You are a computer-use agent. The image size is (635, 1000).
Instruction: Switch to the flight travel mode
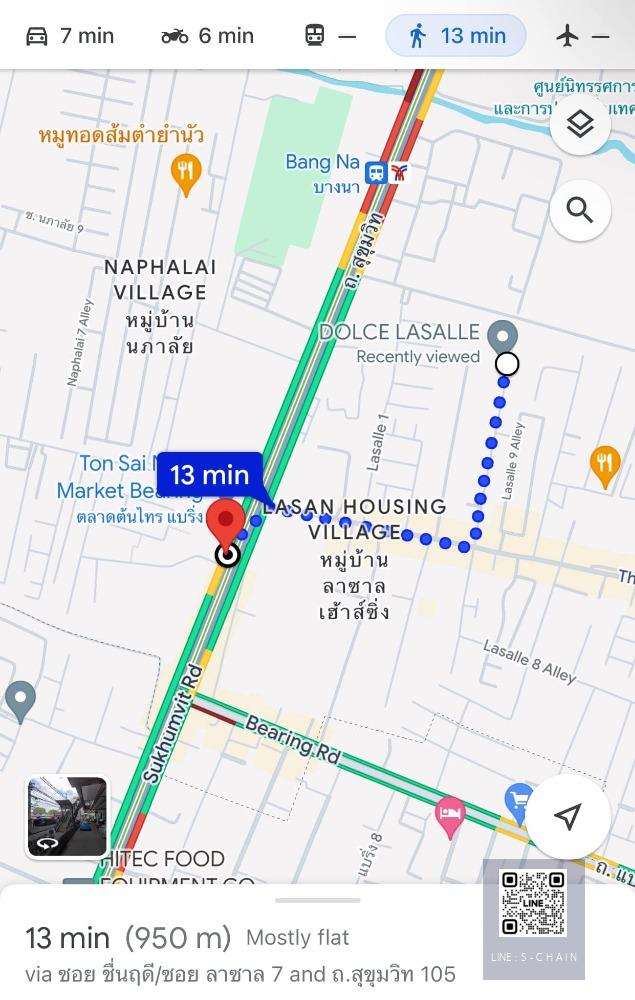click(582, 36)
